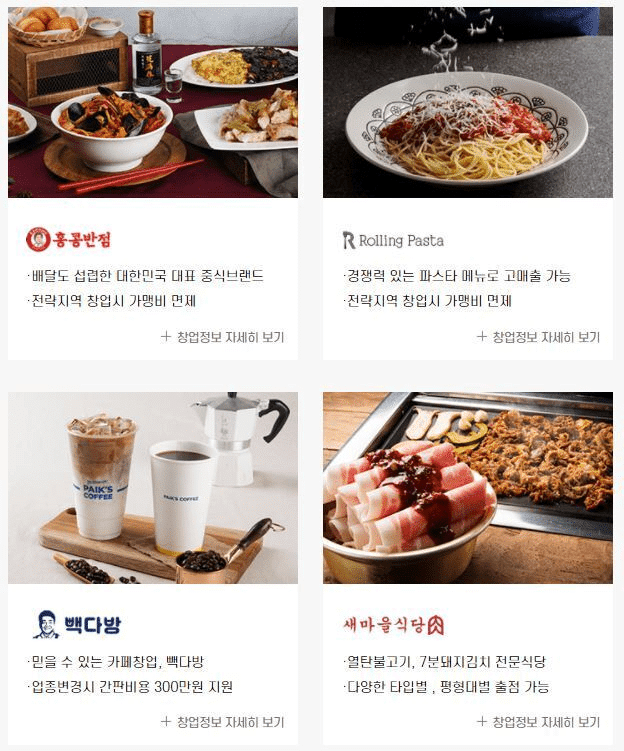Open Rolling Pasta 창업정보 자세히 보기 link
This screenshot has width=624, height=751.
[x=538, y=337]
